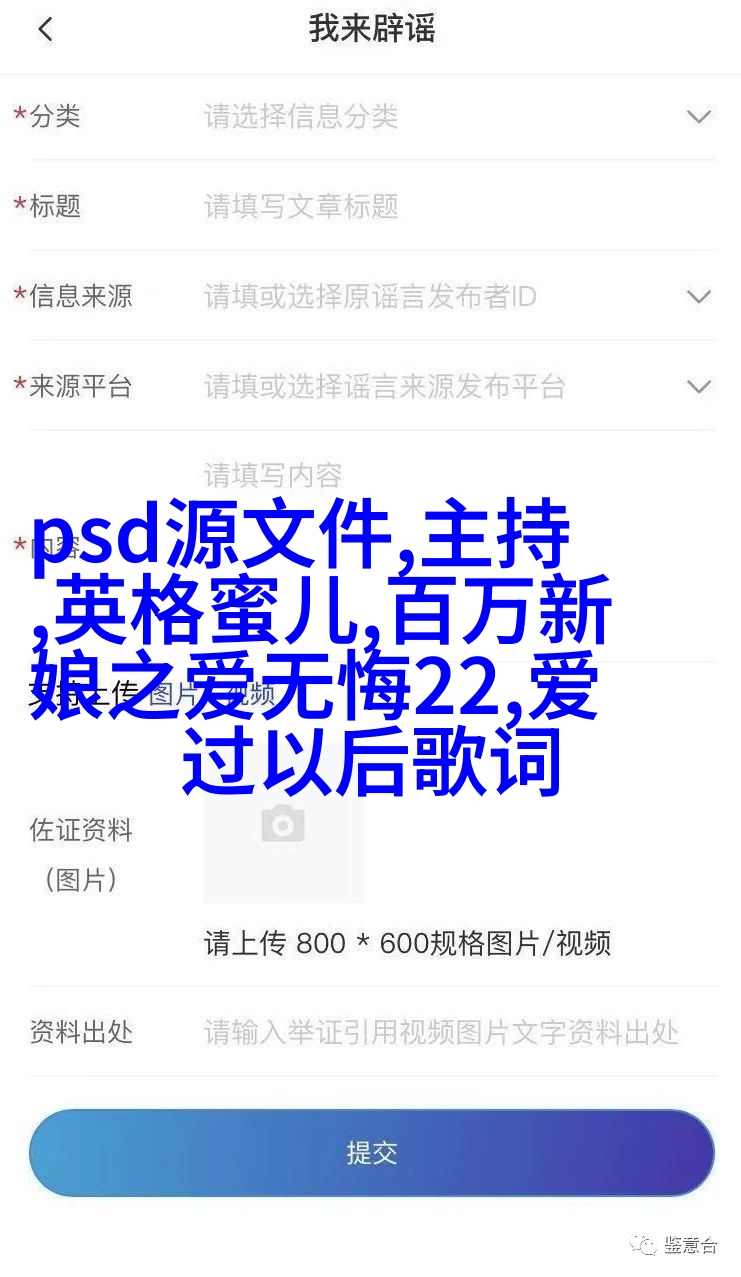The width and height of the screenshot is (741, 1277).
Task: Go back using the top-left arrow
Action: point(45,30)
